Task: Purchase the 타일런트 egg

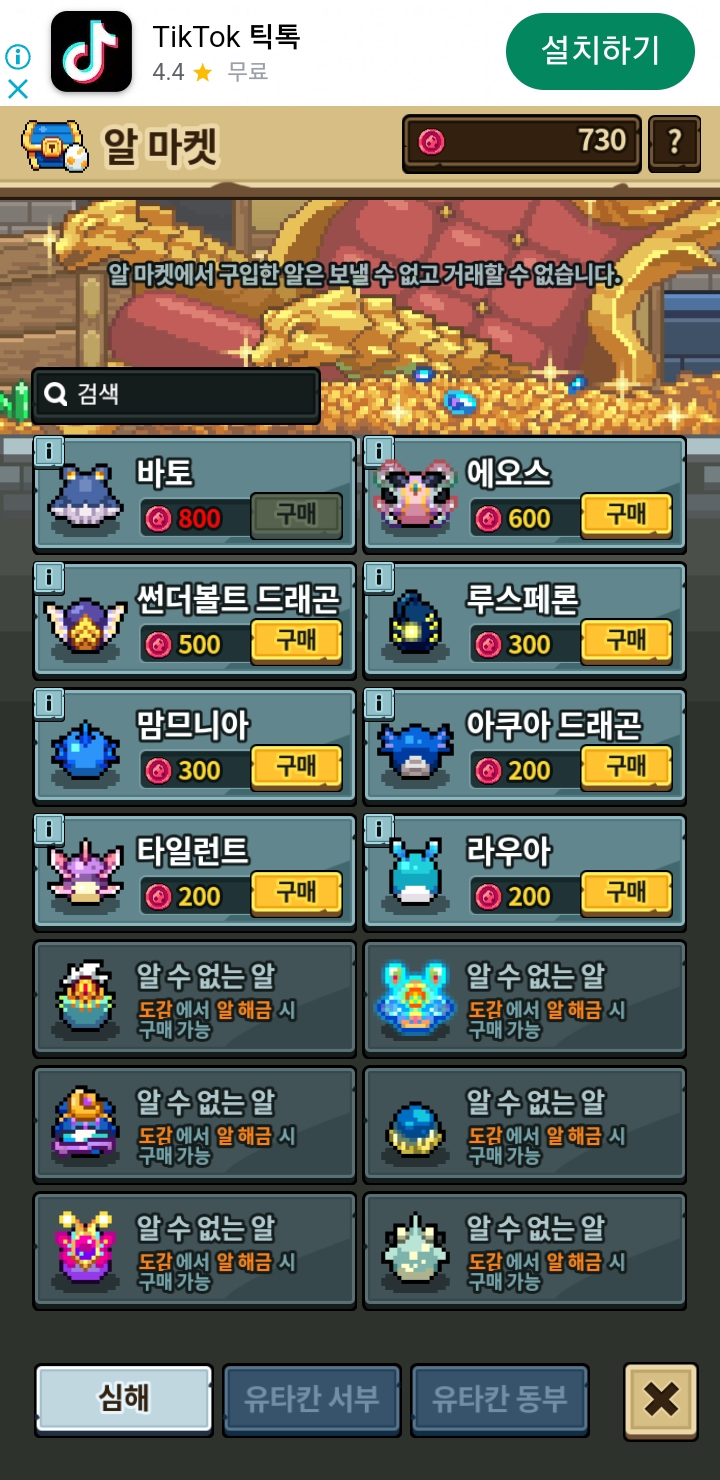Action: click(296, 893)
